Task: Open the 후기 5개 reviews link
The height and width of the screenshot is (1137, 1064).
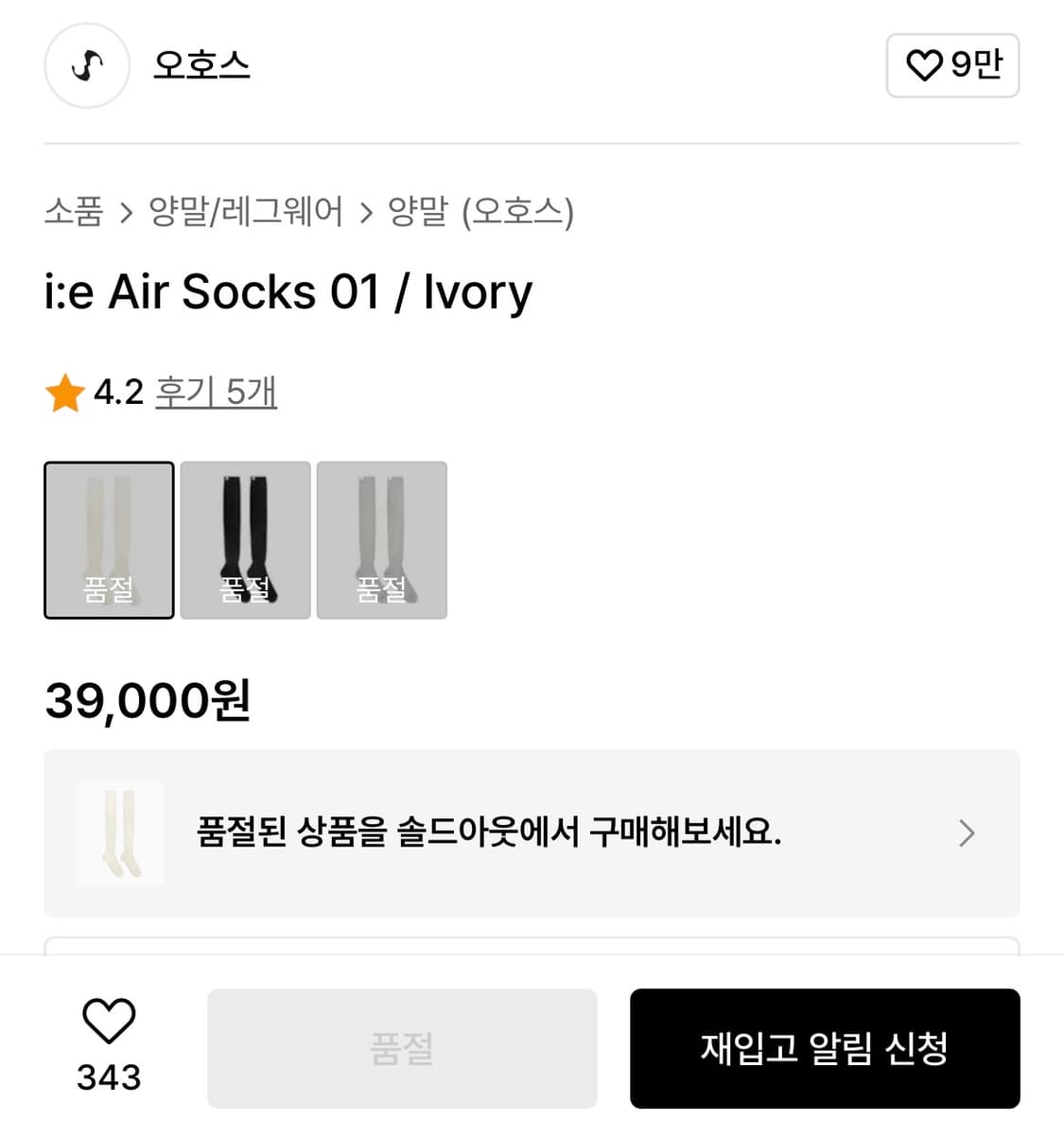Action: 215,391
